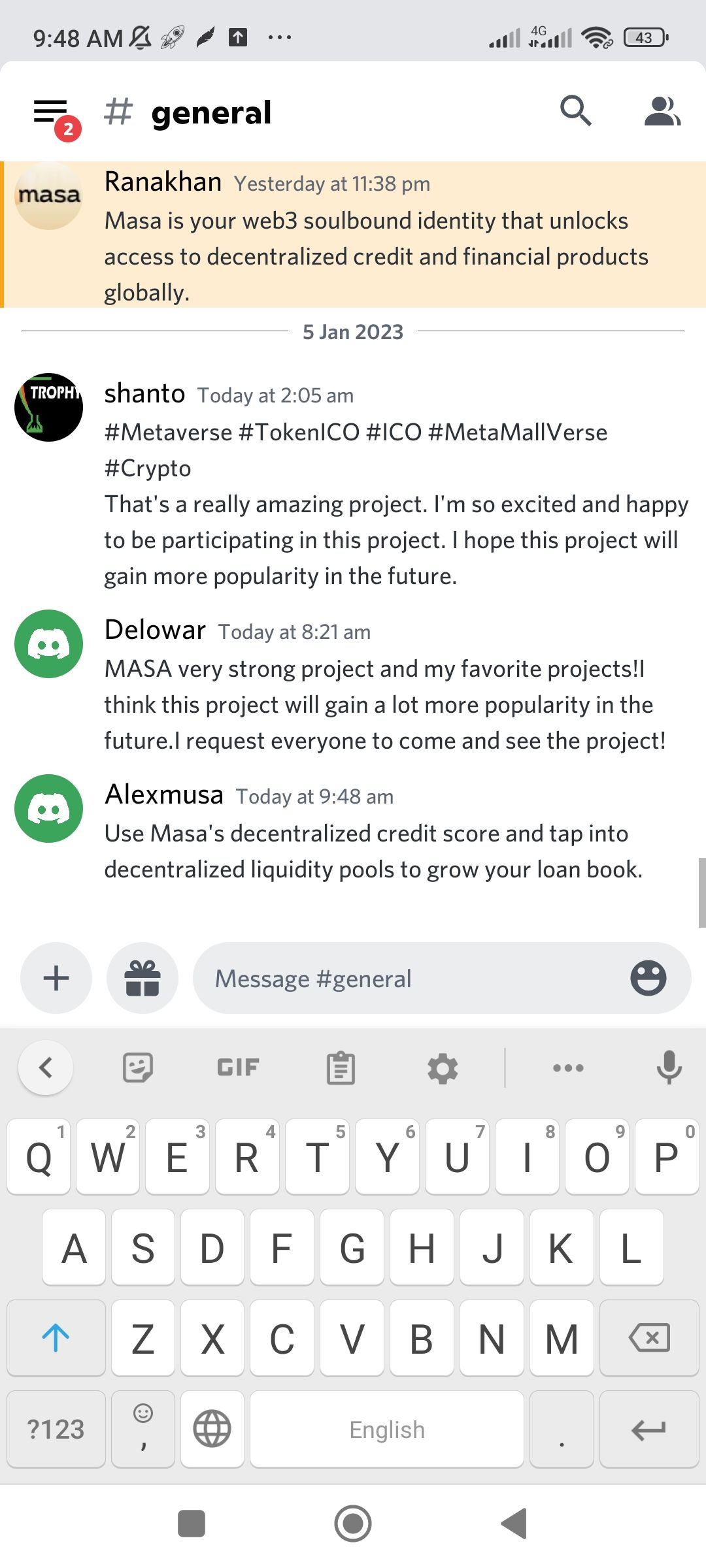Tap the backspace key
This screenshot has height=1568, width=706.
tap(649, 1337)
